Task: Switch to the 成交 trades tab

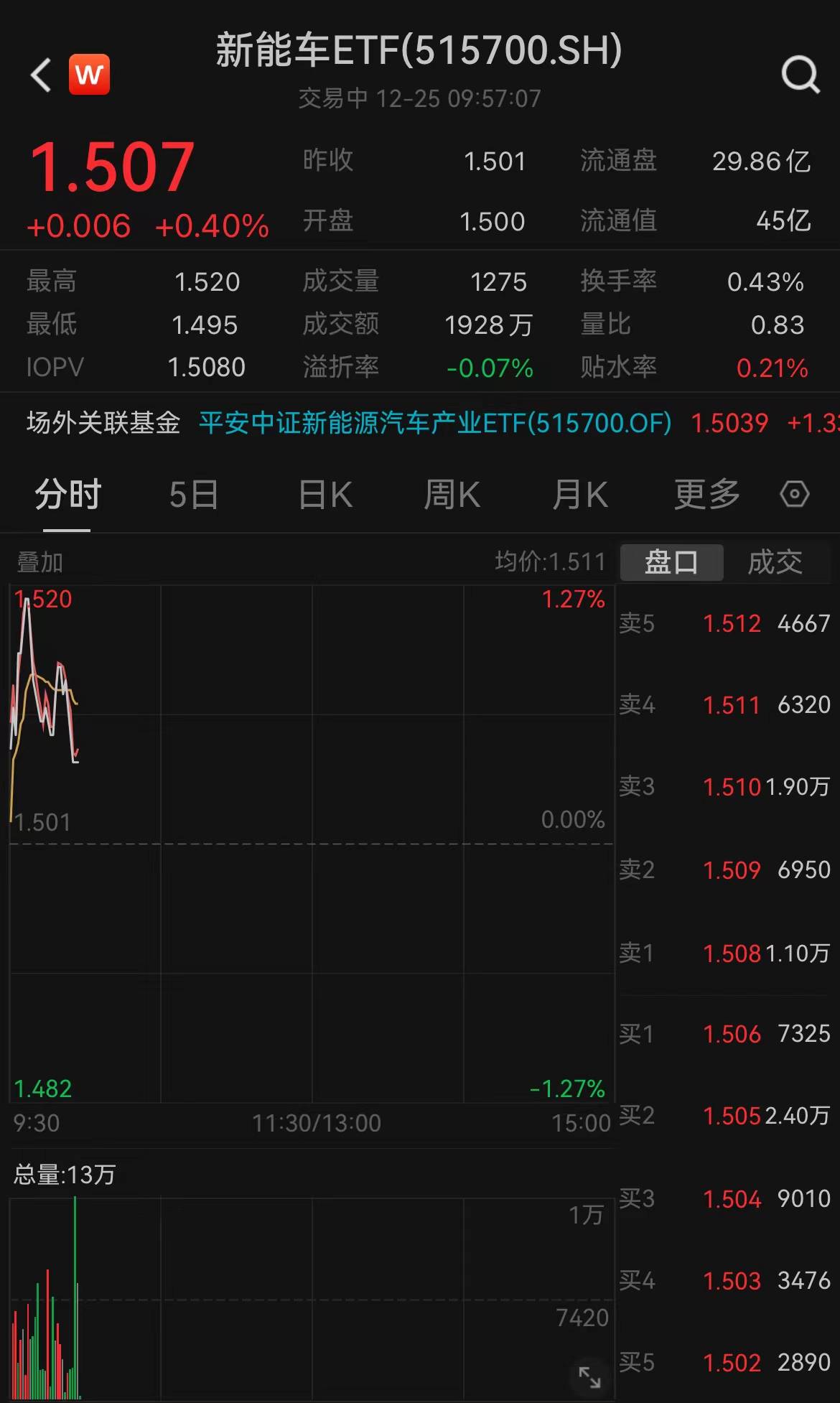Action: coord(775,562)
